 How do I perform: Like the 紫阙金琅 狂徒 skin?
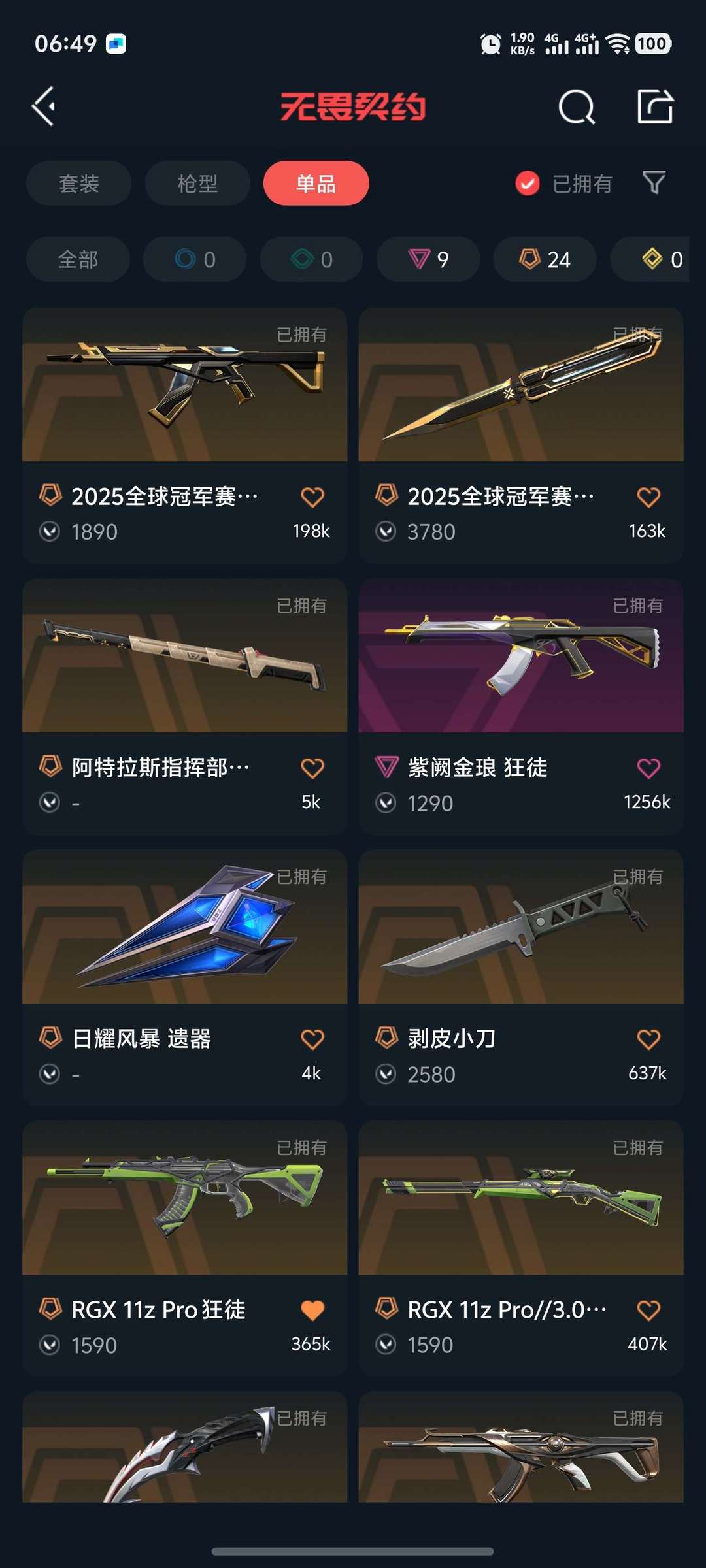(x=648, y=768)
